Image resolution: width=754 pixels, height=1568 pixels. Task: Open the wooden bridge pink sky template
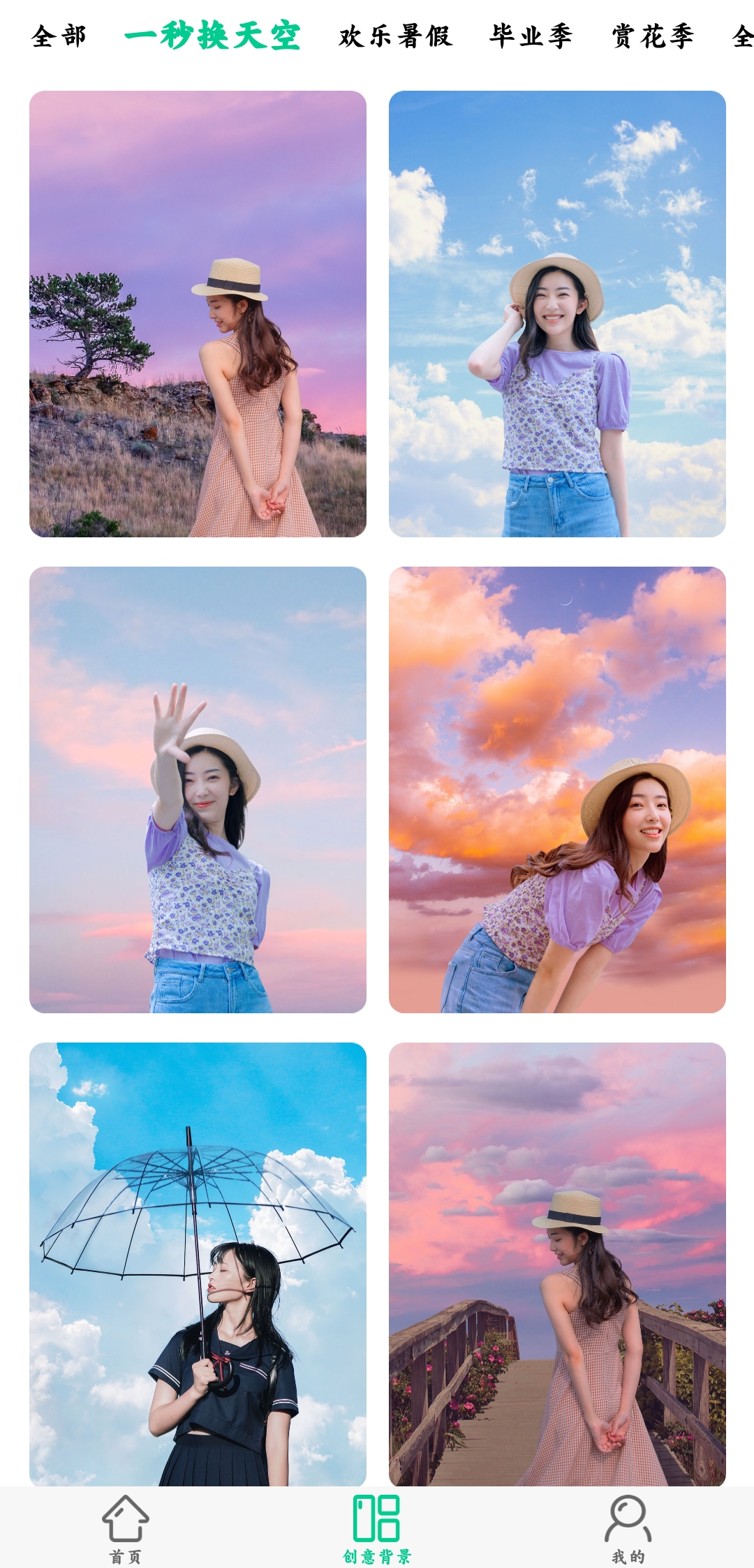click(557, 1264)
